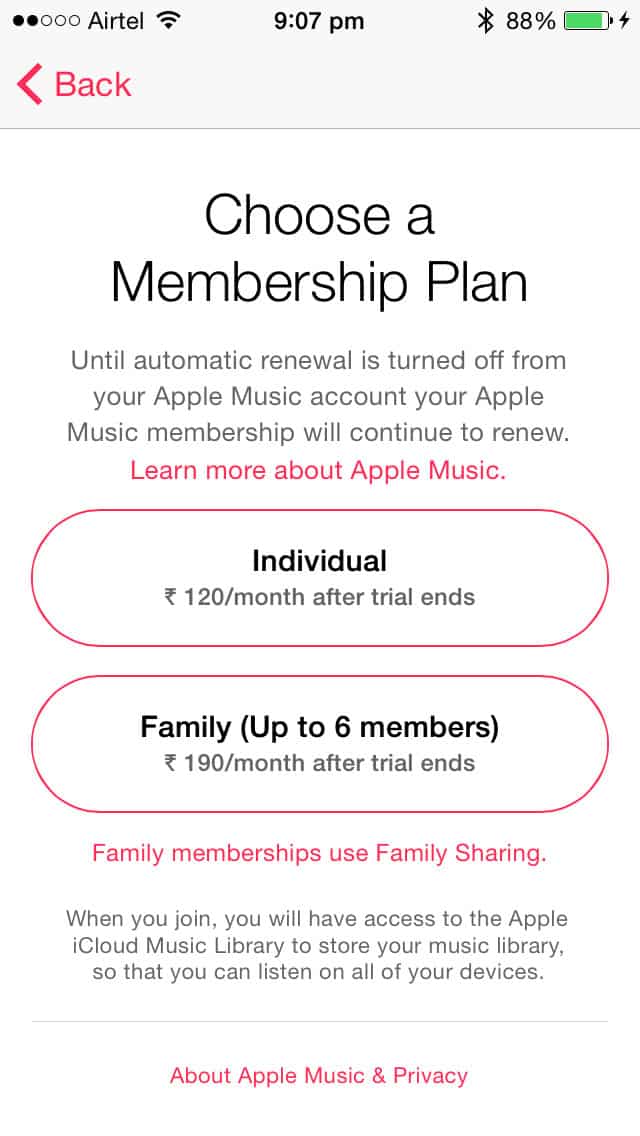The image size is (640, 1136).
Task: Open Learn more about Apple Music link
Action: [318, 470]
